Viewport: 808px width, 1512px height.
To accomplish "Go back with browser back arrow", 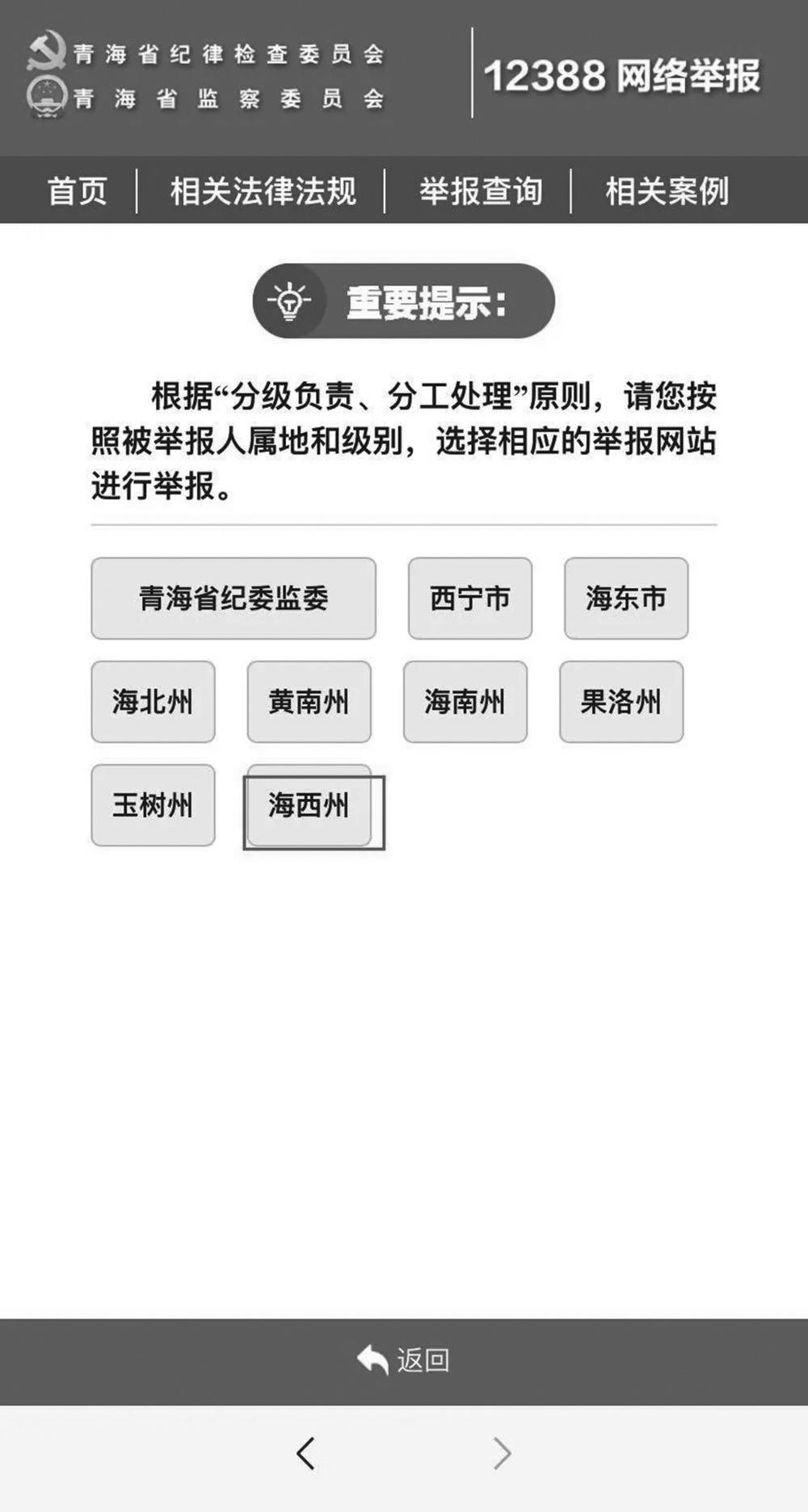I will point(305,1453).
